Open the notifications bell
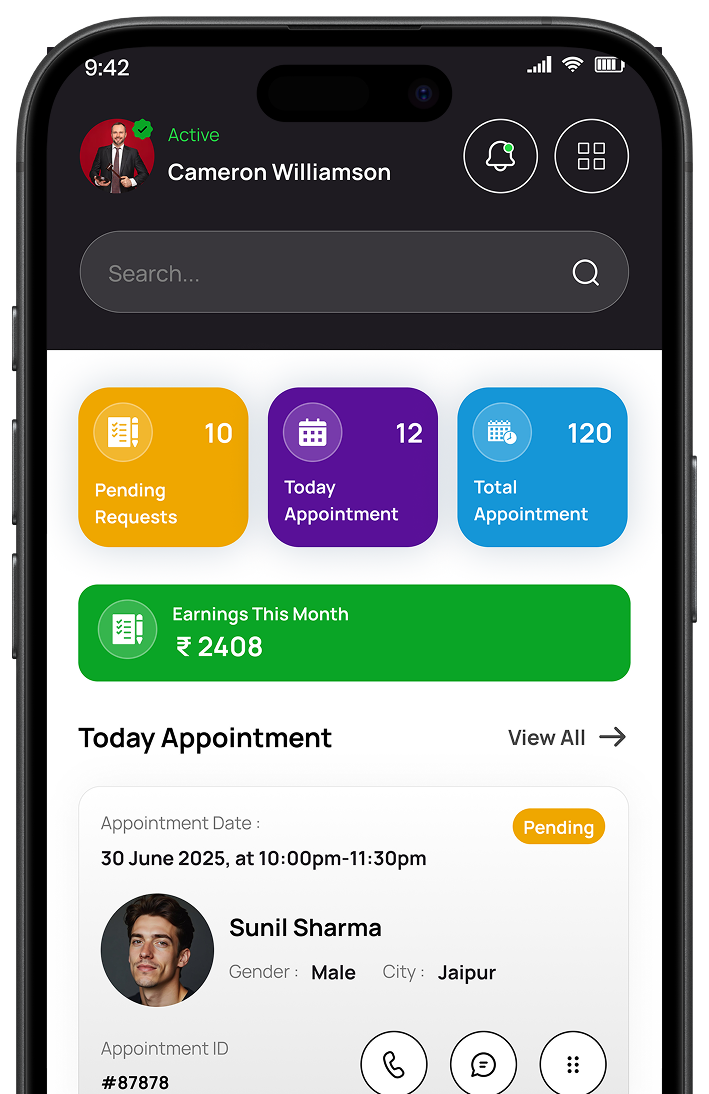The image size is (709, 1094). click(x=500, y=156)
